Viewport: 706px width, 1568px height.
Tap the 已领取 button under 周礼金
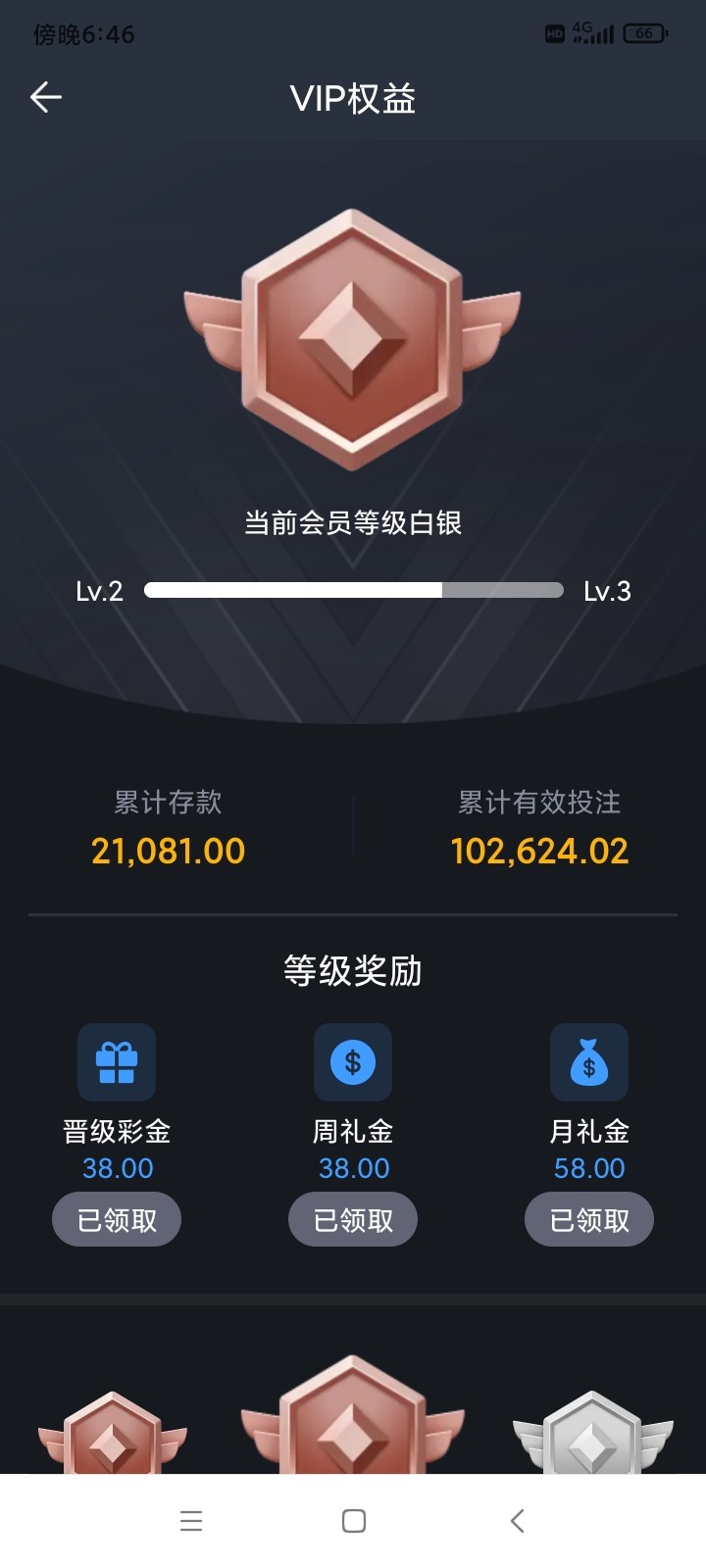coord(353,1219)
